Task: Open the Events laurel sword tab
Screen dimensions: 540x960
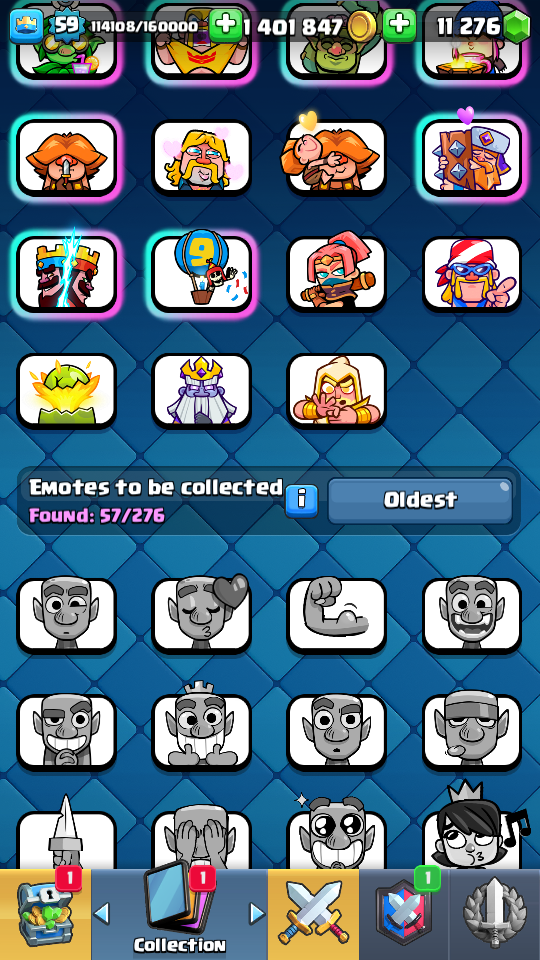Action: (x=495, y=914)
